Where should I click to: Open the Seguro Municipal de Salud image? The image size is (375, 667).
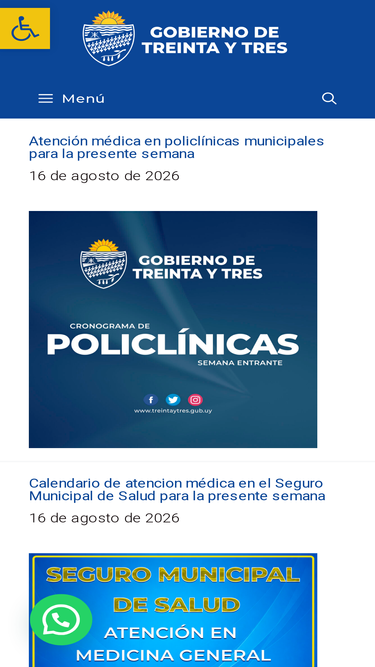pyautogui.click(x=173, y=610)
